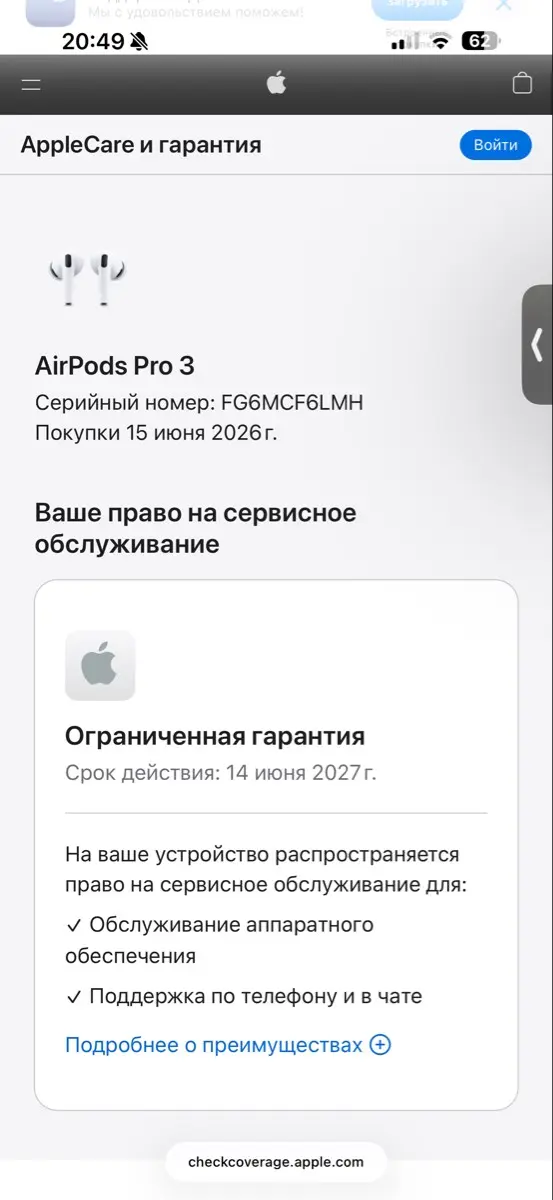Open the Apple site hamburger menu
This screenshot has width=553, height=1200.
pyautogui.click(x=31, y=84)
